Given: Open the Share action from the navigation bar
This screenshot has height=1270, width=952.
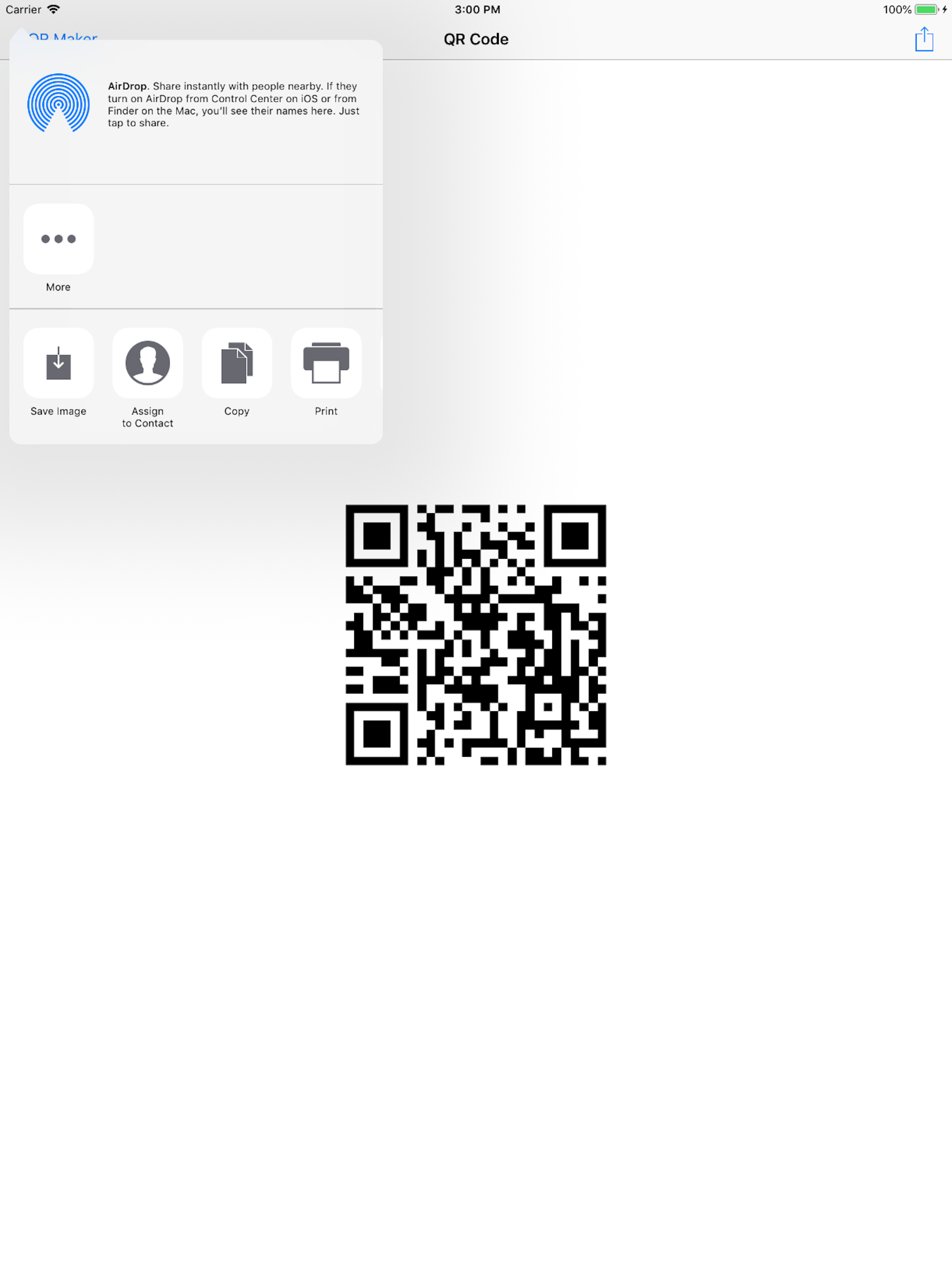Looking at the screenshot, I should click(x=925, y=39).
